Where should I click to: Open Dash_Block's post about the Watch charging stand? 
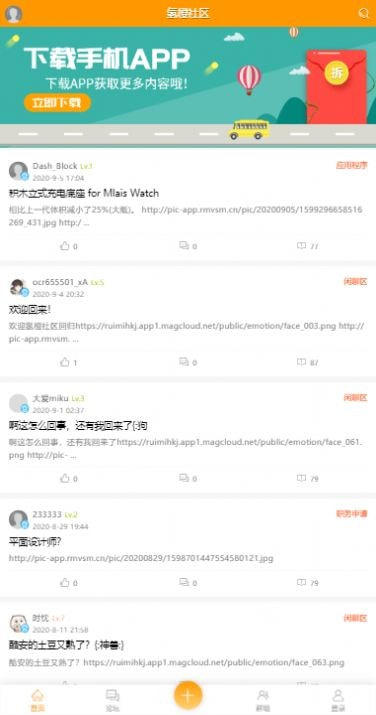[84, 193]
